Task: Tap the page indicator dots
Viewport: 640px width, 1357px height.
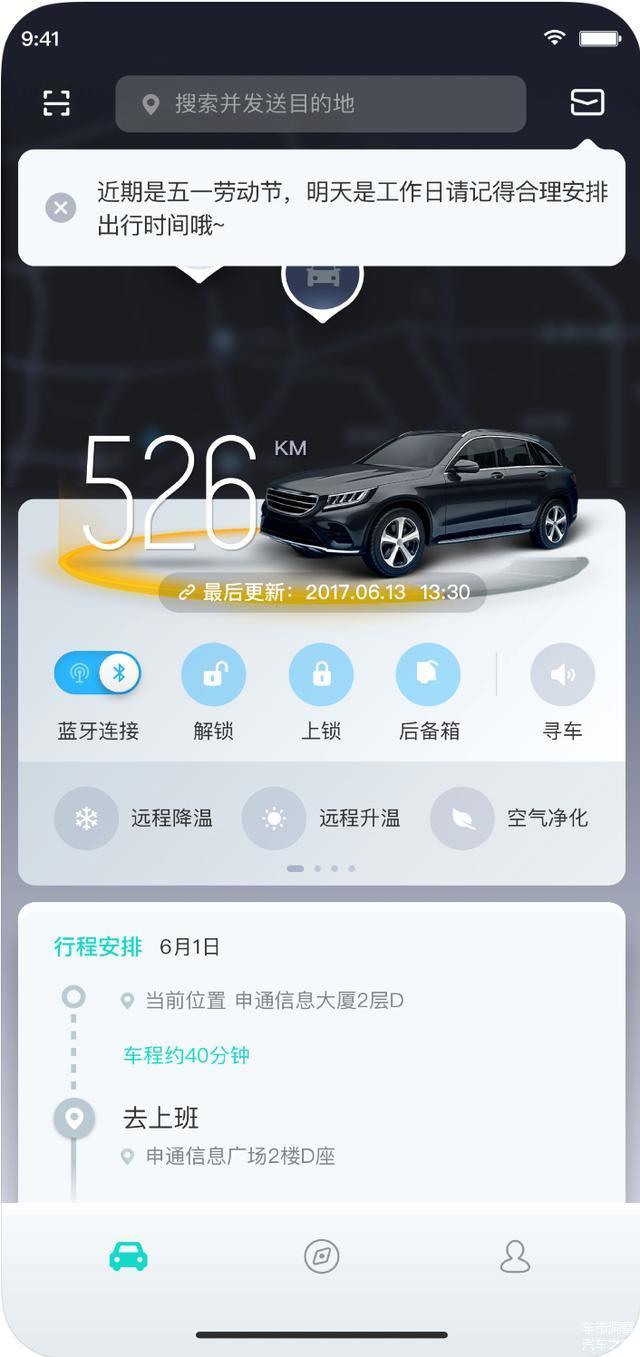Action: (321, 868)
